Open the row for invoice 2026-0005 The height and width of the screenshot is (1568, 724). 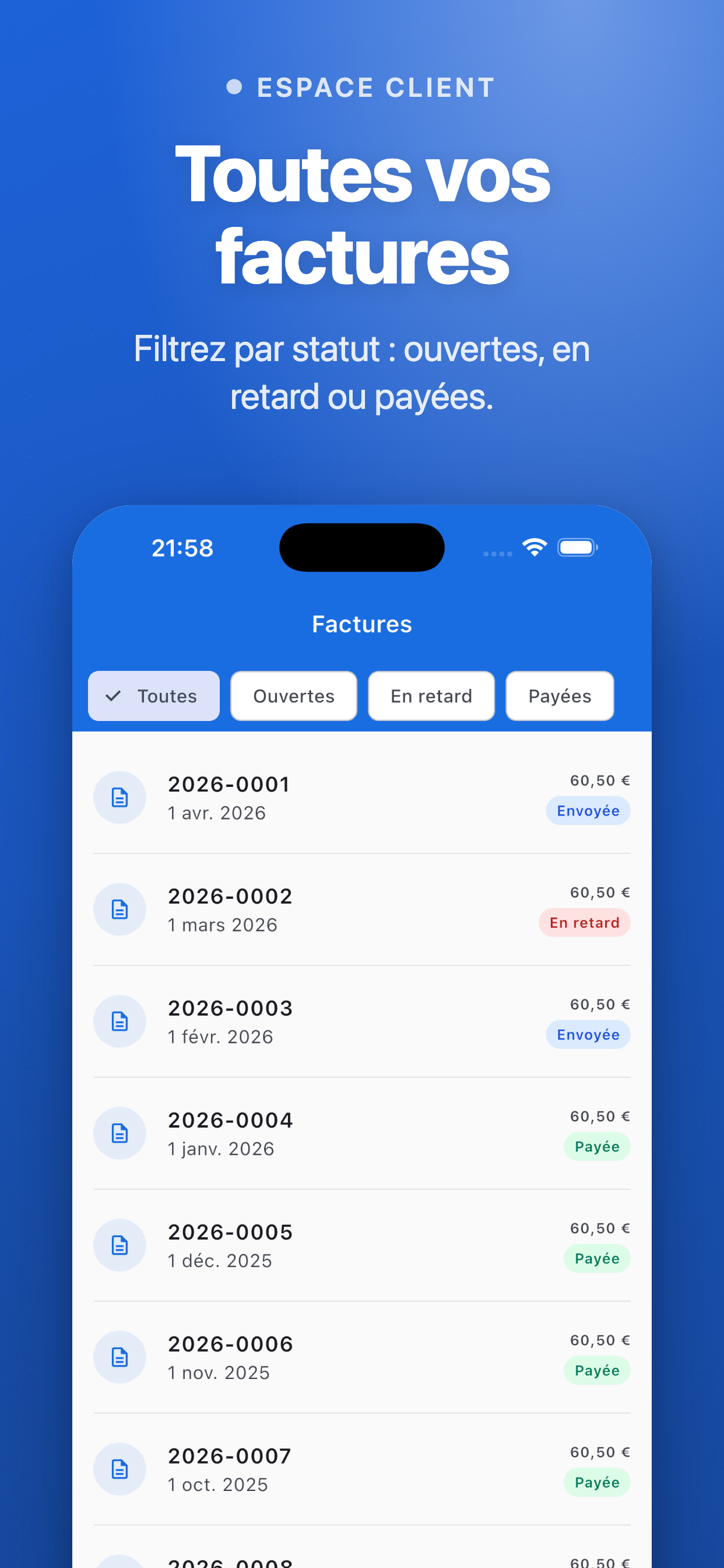click(361, 1245)
